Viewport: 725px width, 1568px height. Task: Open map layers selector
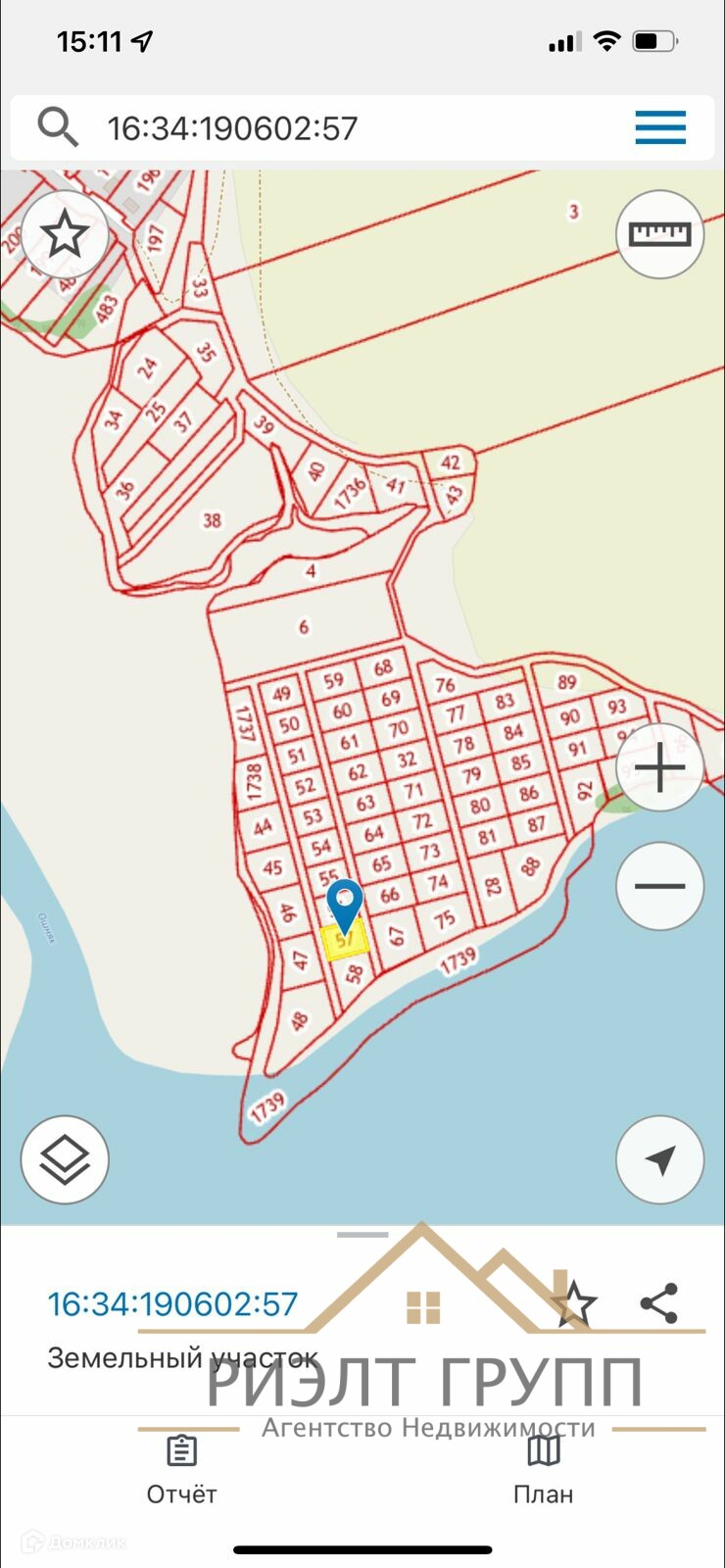coord(65,1159)
